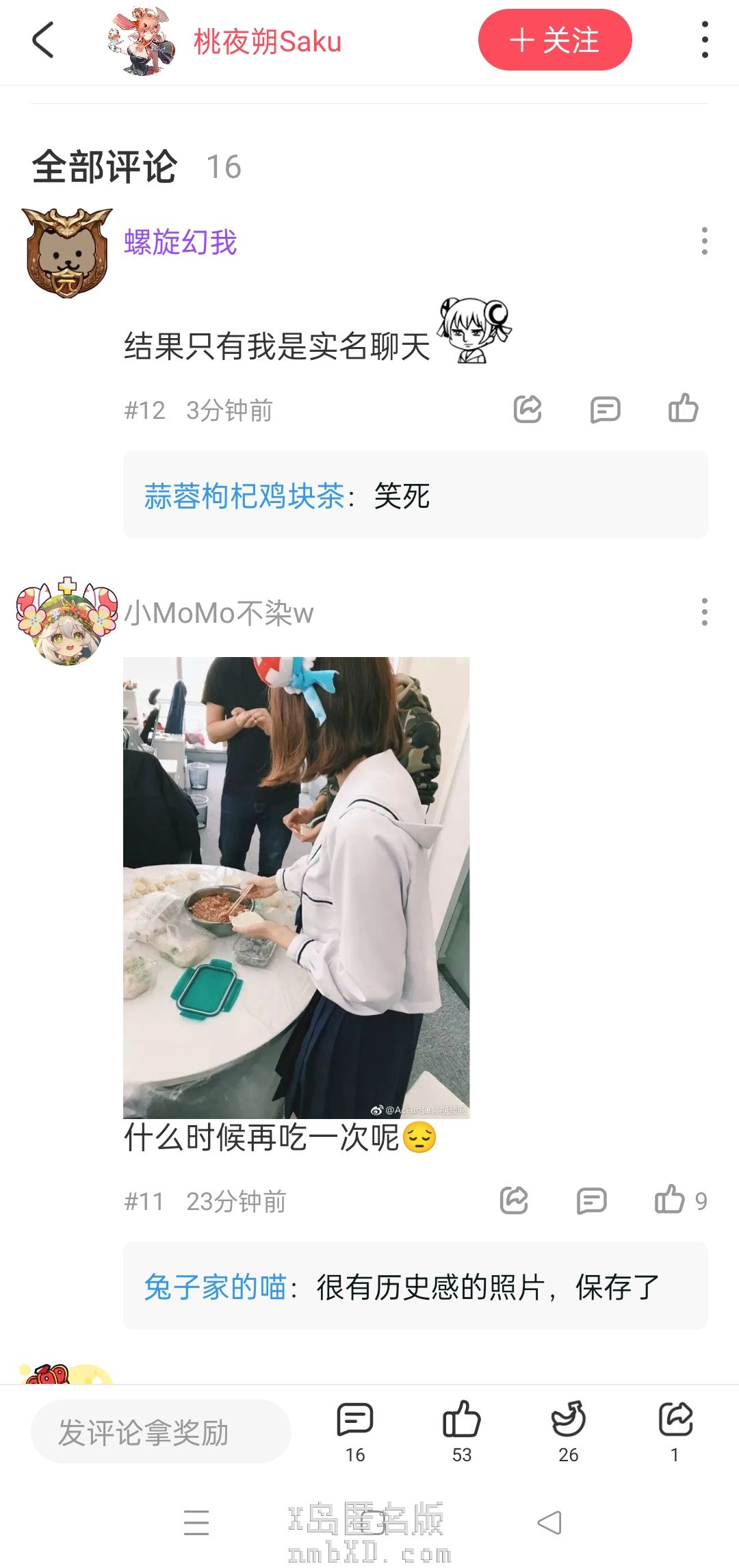
Task: Open 桃夜朔Saku's profile from the header
Action: (x=267, y=42)
